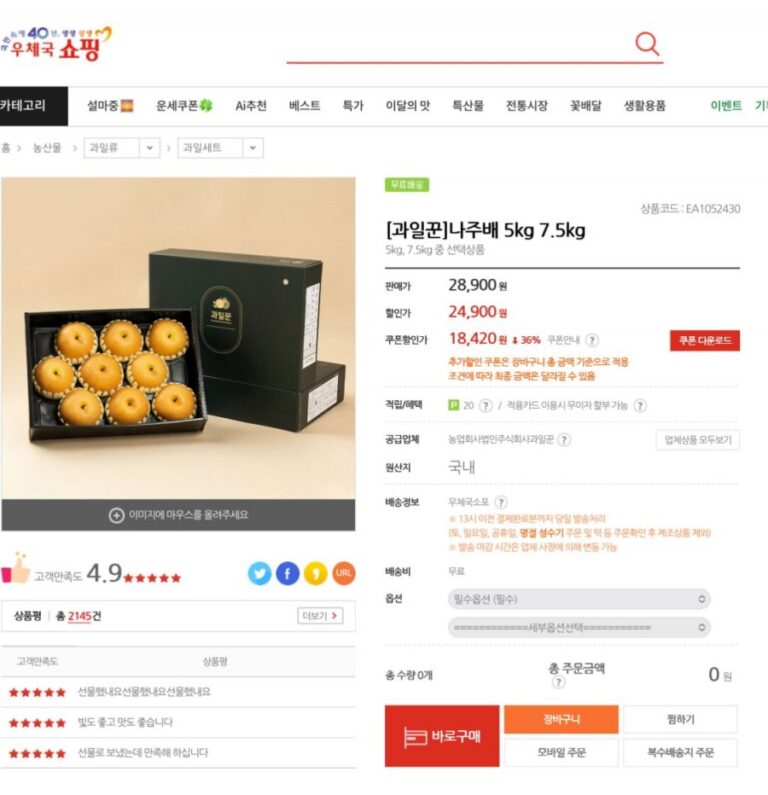768x795 pixels.
Task: Download the coupon with 쿠폰 다운로드
Action: click(704, 340)
